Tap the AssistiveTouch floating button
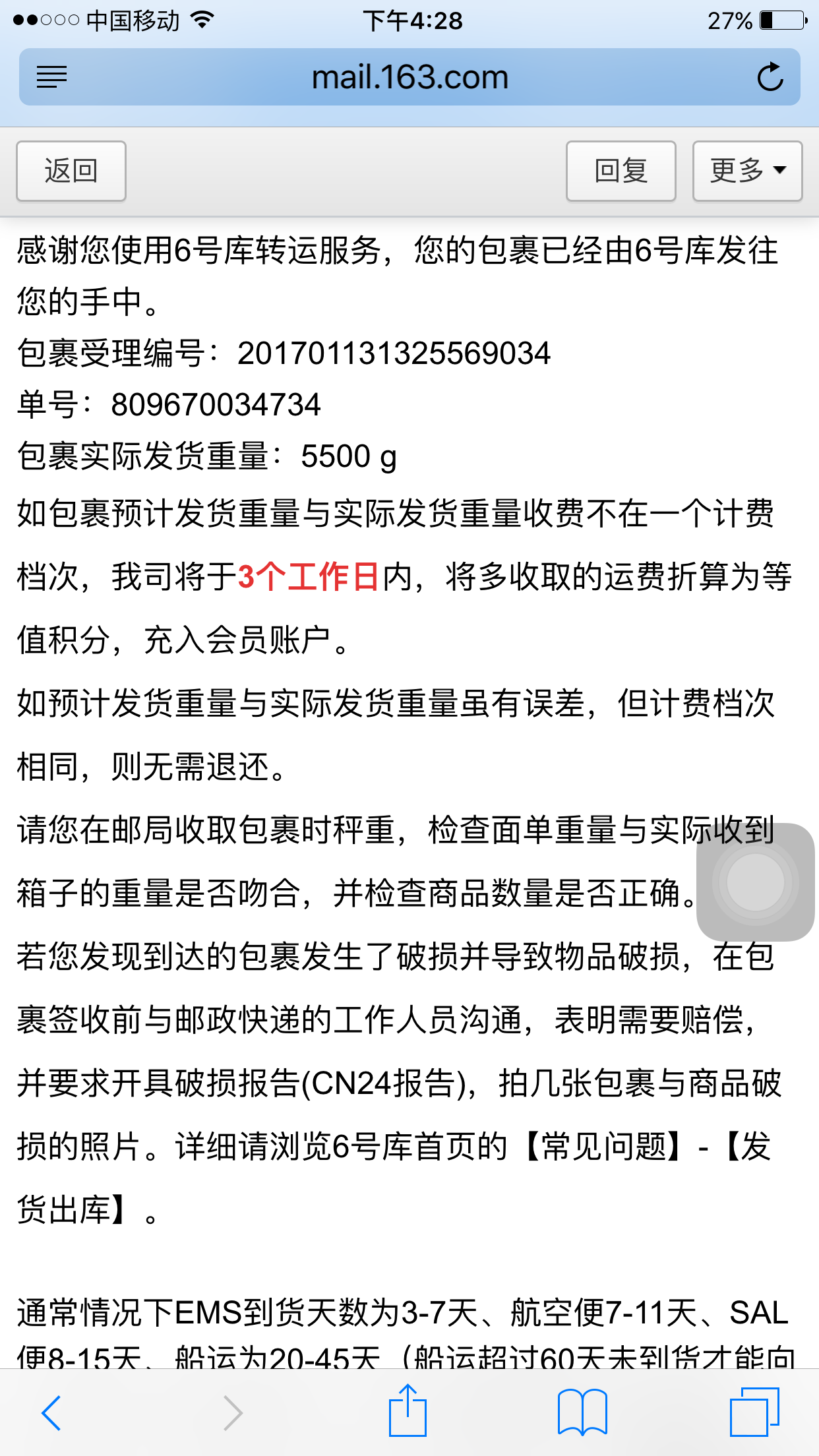 (x=756, y=882)
